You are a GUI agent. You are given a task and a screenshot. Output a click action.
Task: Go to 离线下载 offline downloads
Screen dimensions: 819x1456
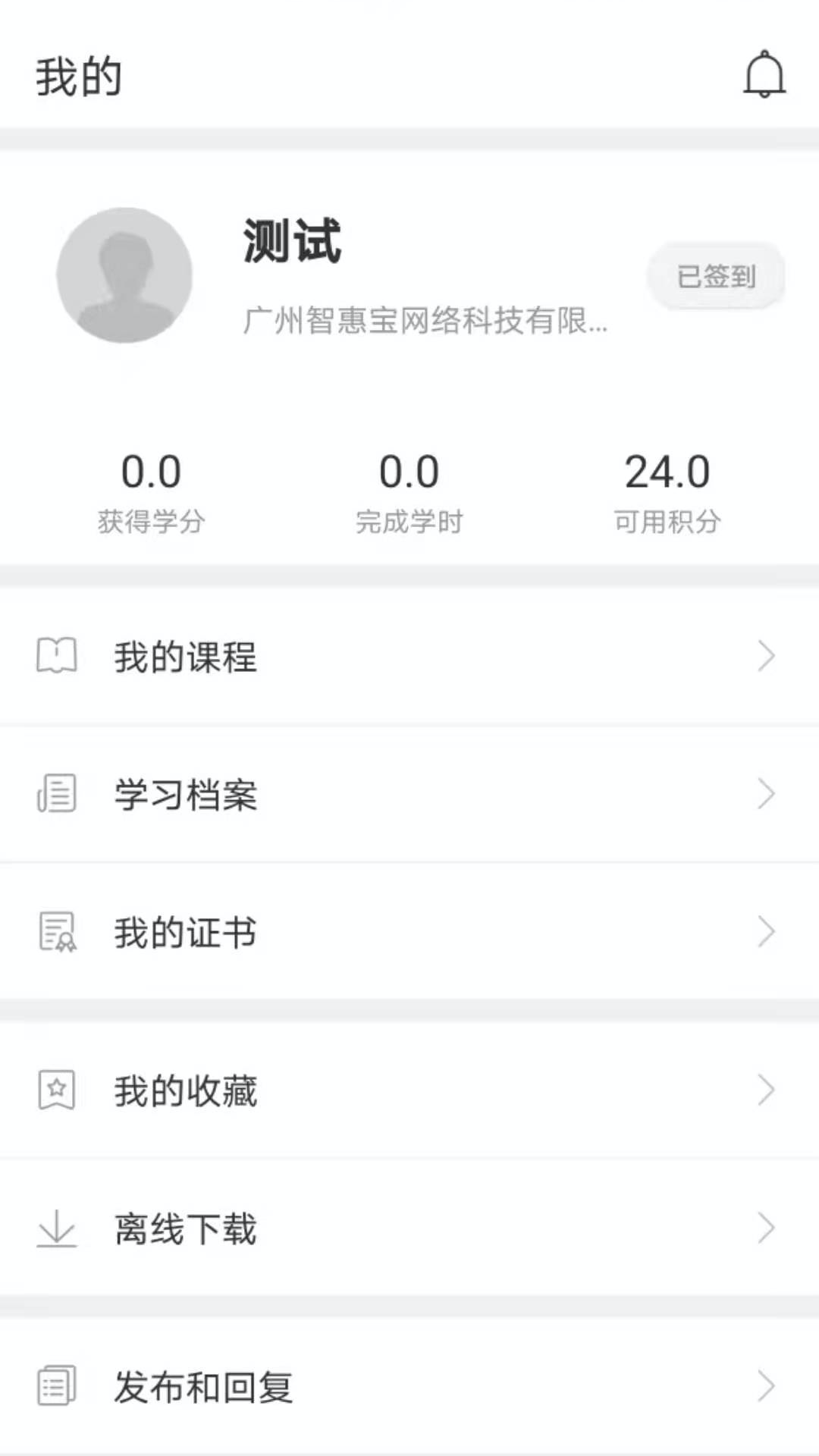click(409, 1228)
